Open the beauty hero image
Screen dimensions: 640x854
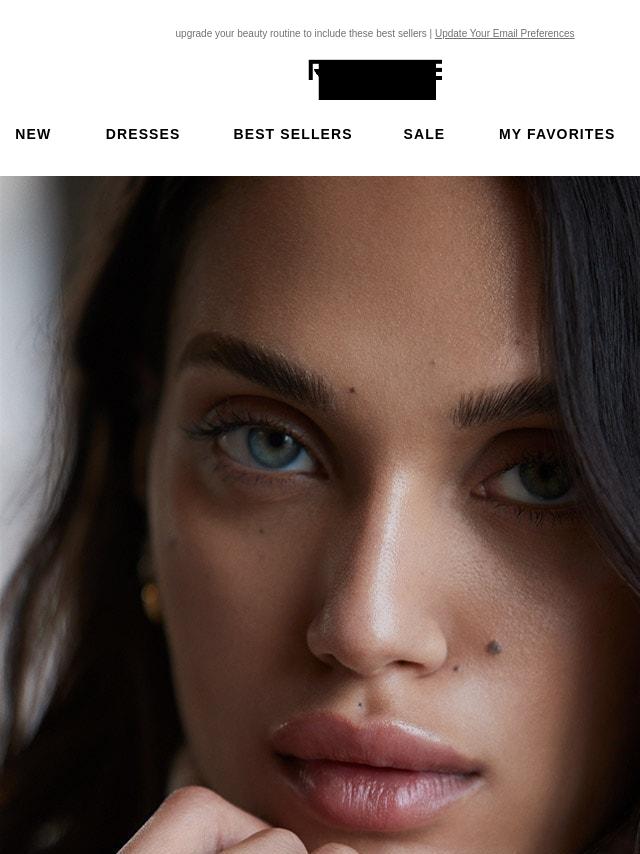[x=320, y=515]
